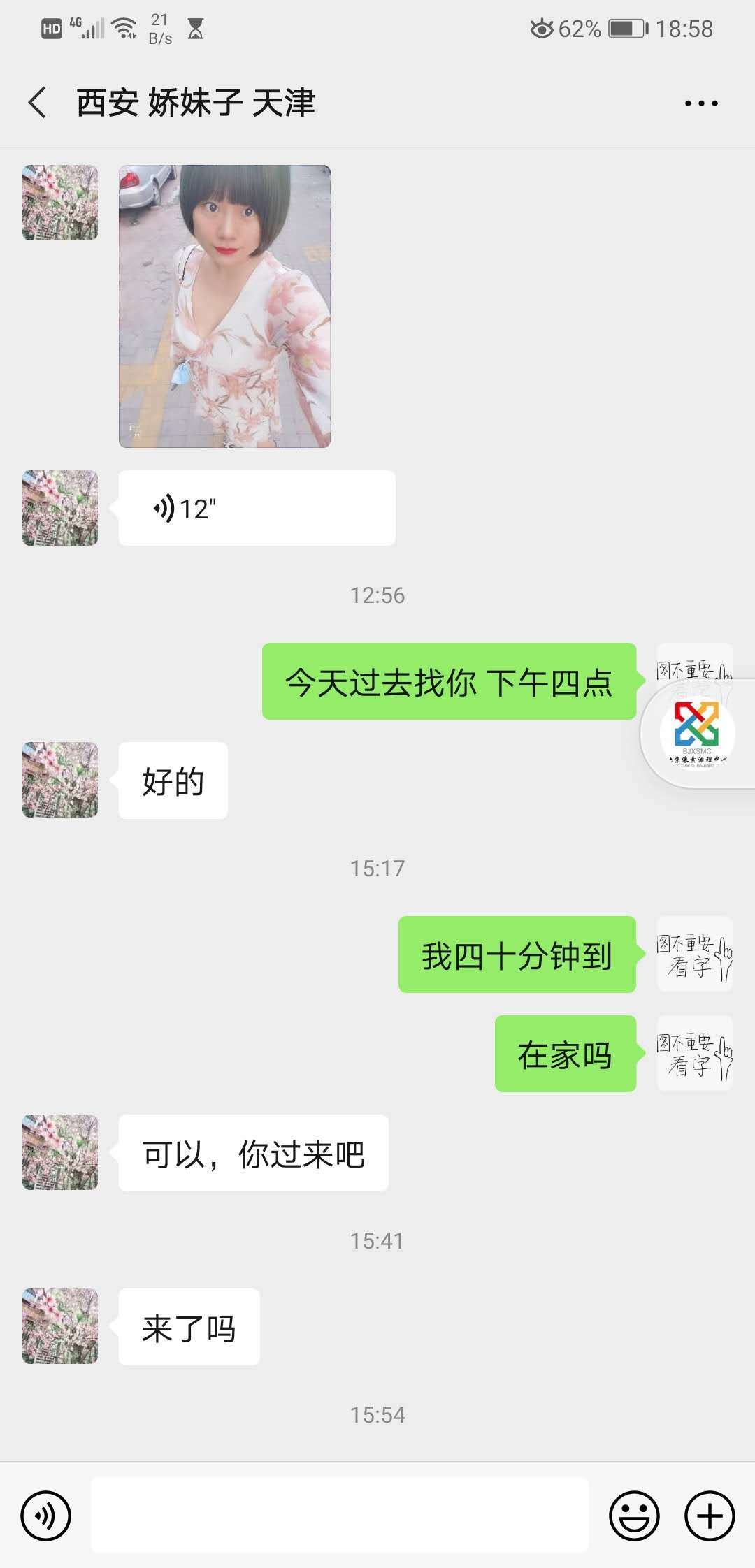755x1568 pixels.
Task: Go back from the chat
Action: click(x=38, y=103)
